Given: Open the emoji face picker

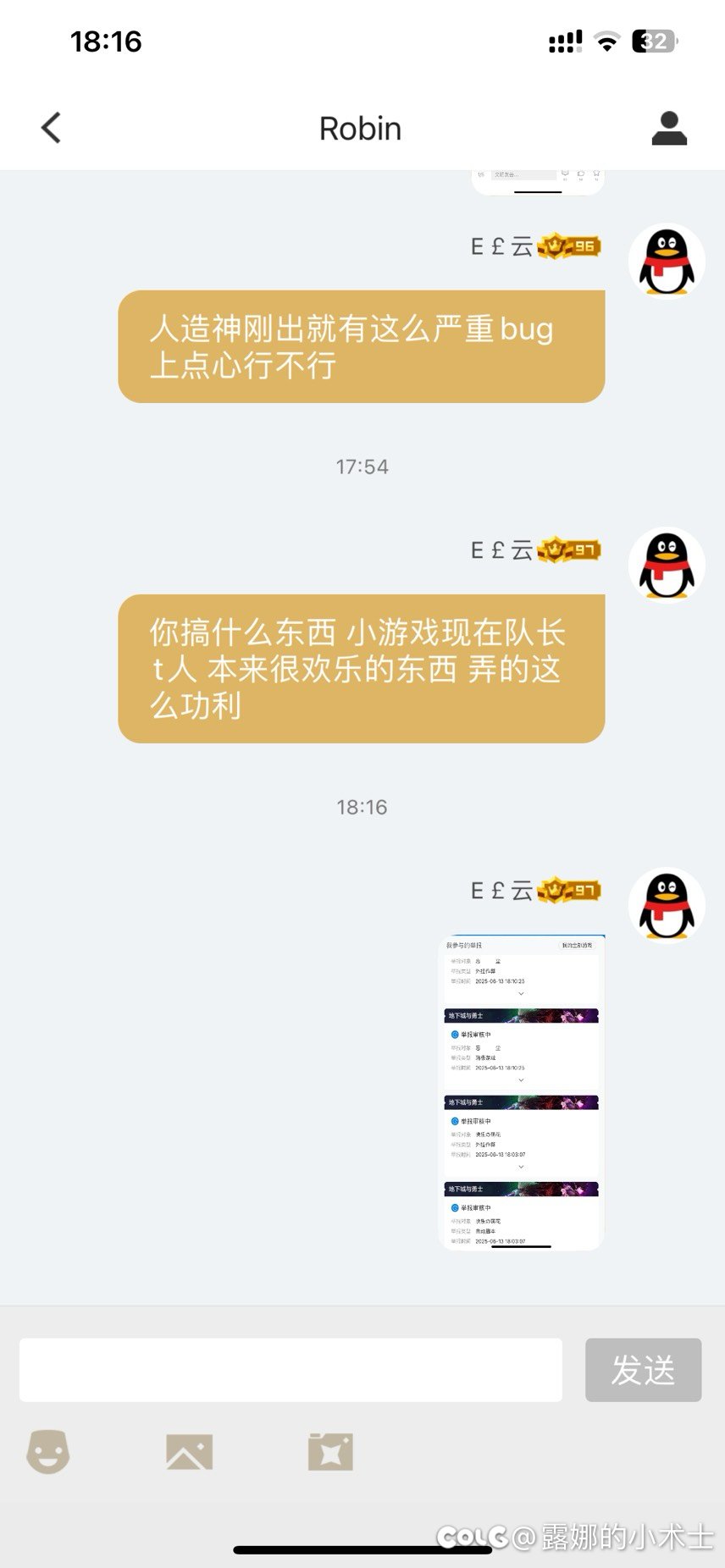Looking at the screenshot, I should (x=48, y=1451).
